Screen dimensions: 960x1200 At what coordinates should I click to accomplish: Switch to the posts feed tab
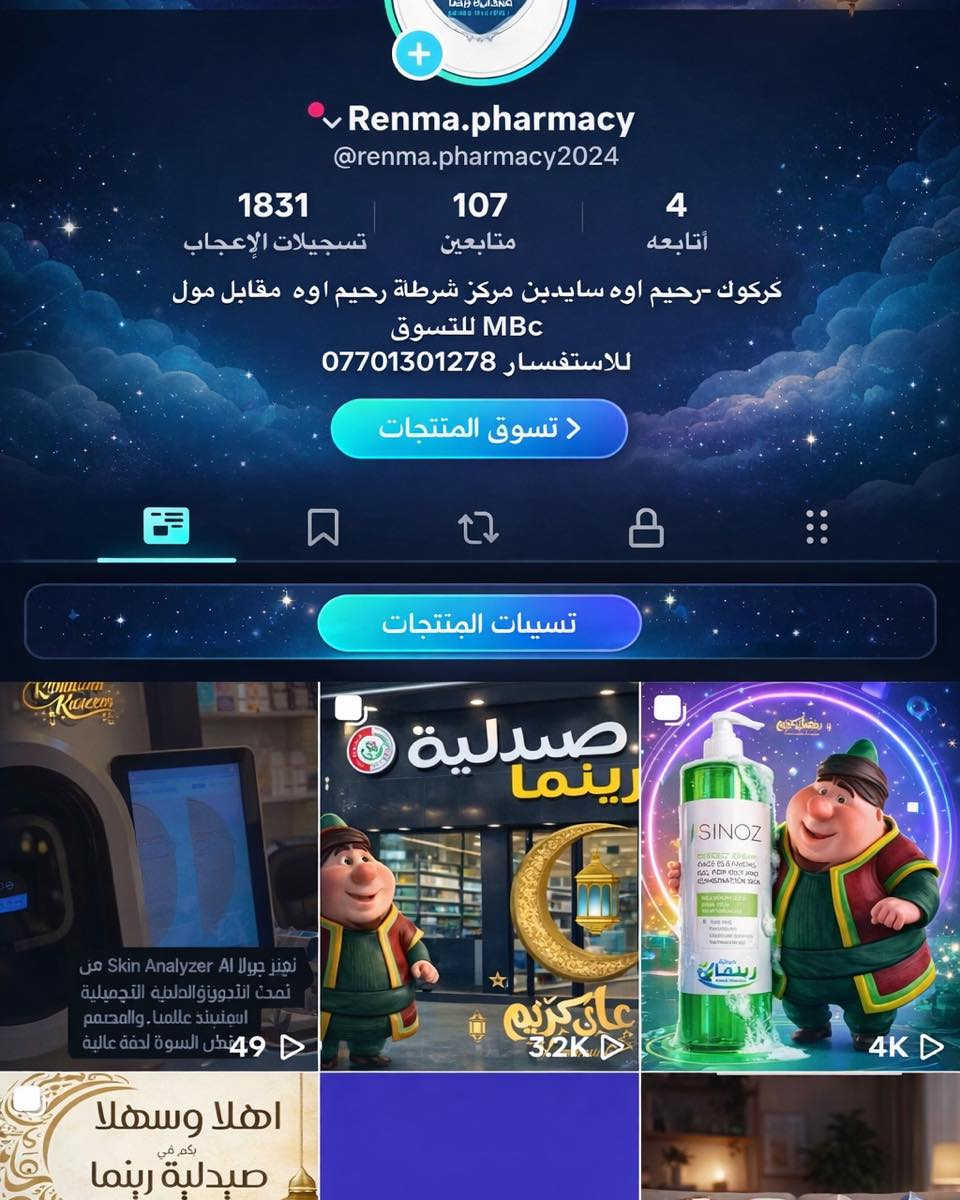pos(166,526)
